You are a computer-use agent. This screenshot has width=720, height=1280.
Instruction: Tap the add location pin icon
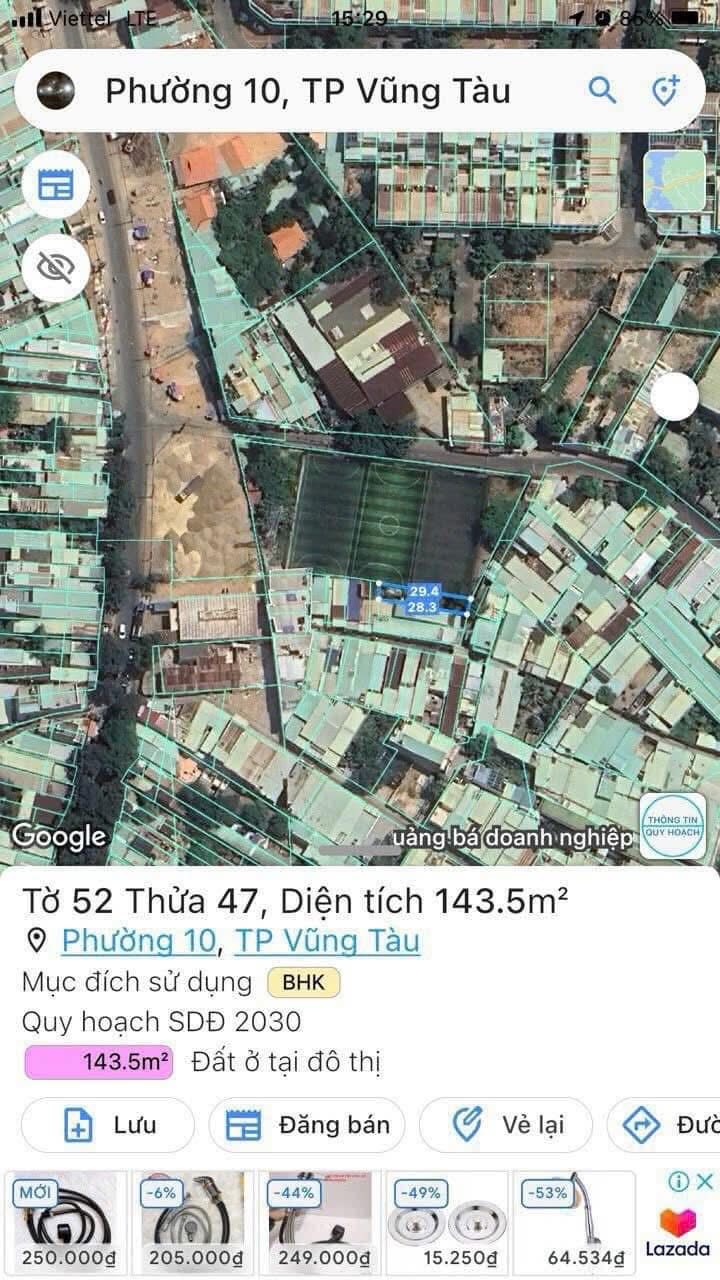pos(665,91)
